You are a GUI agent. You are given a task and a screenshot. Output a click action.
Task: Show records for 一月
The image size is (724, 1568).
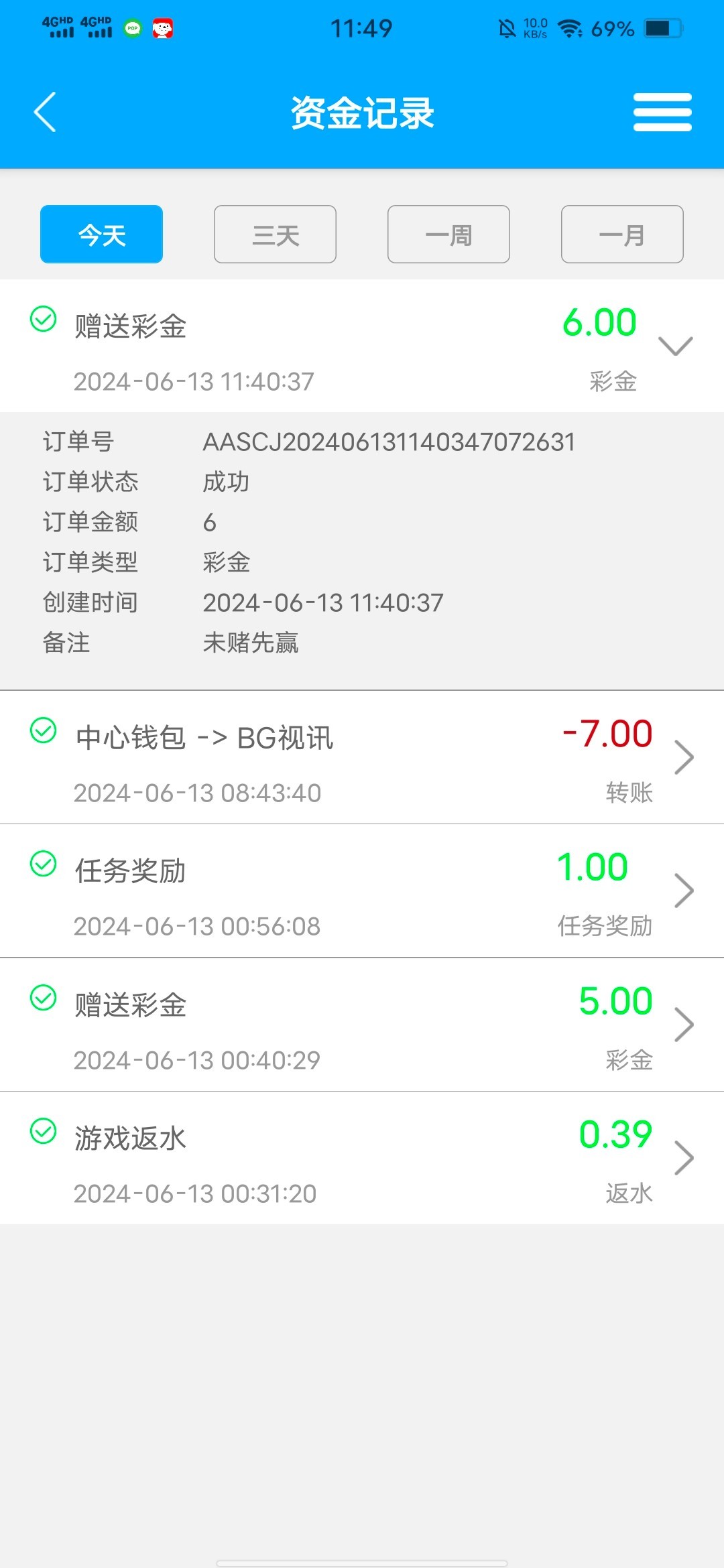click(622, 235)
